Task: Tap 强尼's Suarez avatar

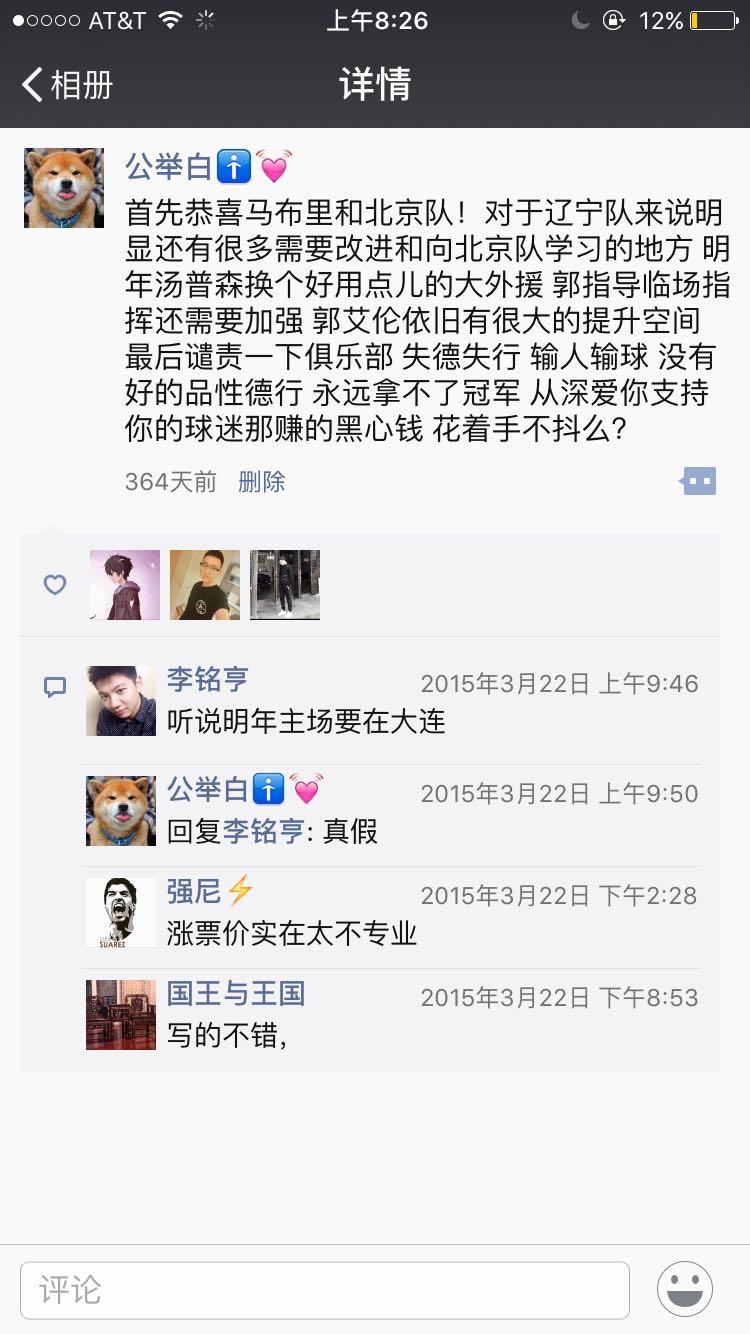Action: (120, 911)
